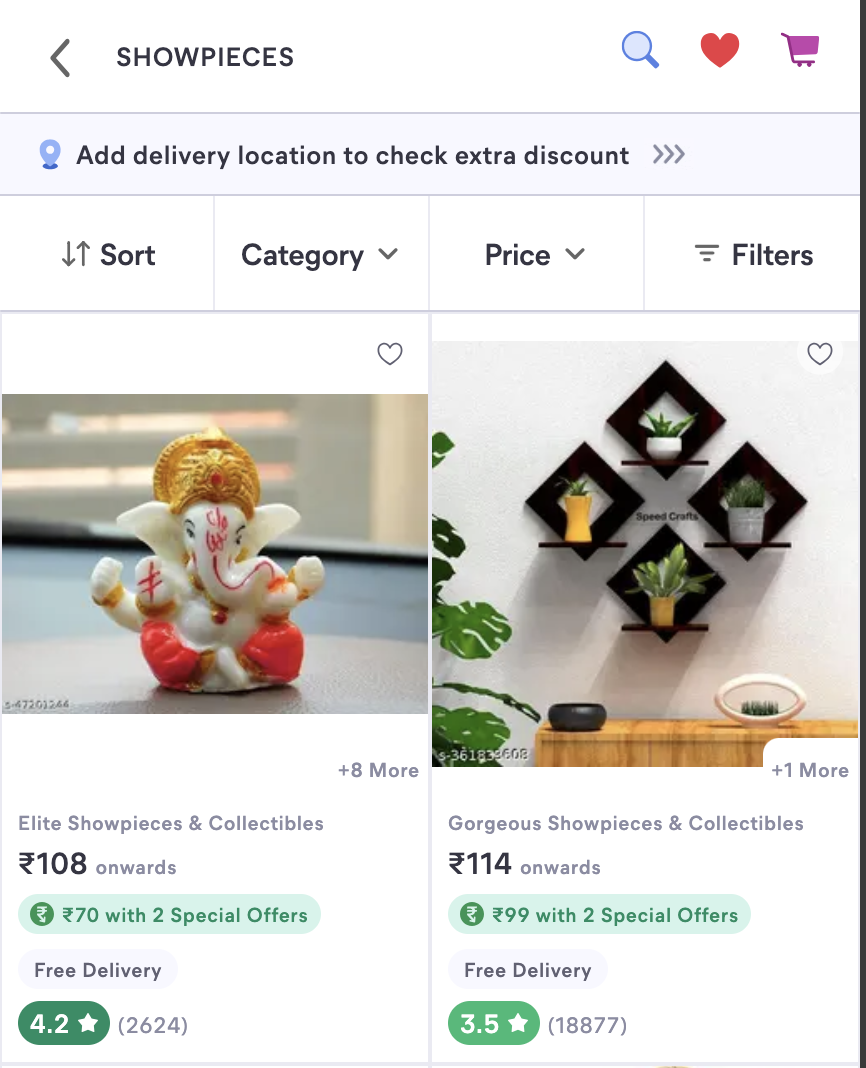Wishlist the Elite Showpieces & Collectibles item

[x=389, y=353]
